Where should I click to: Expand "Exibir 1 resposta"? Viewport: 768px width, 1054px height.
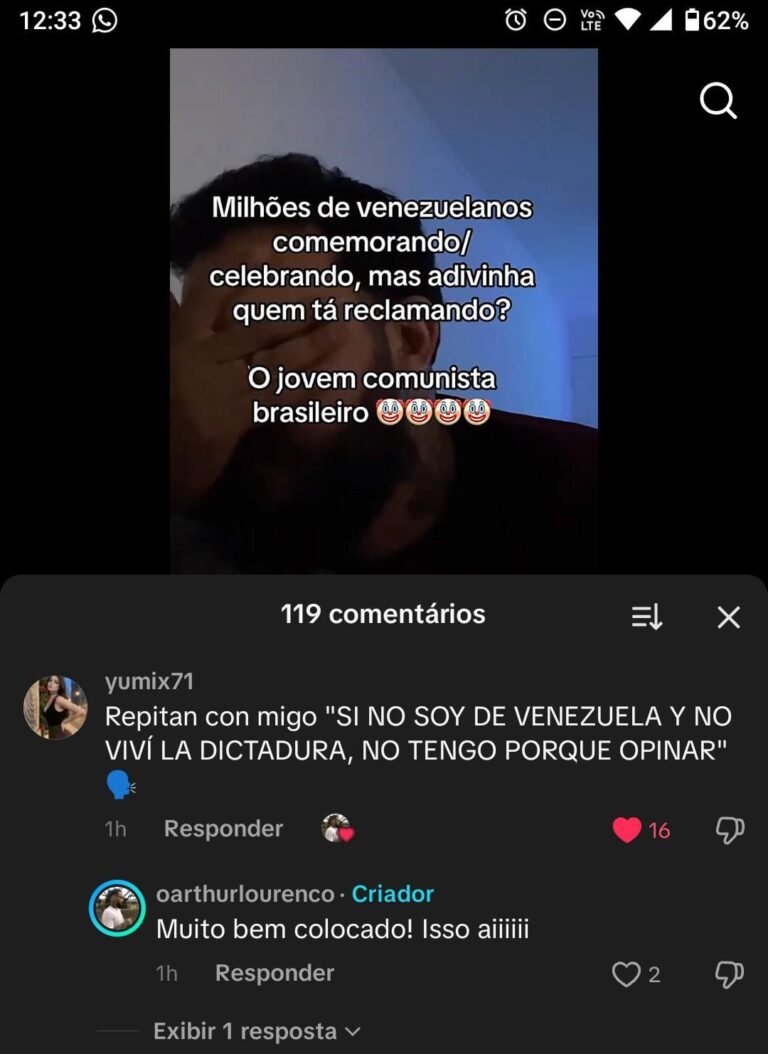256,1031
